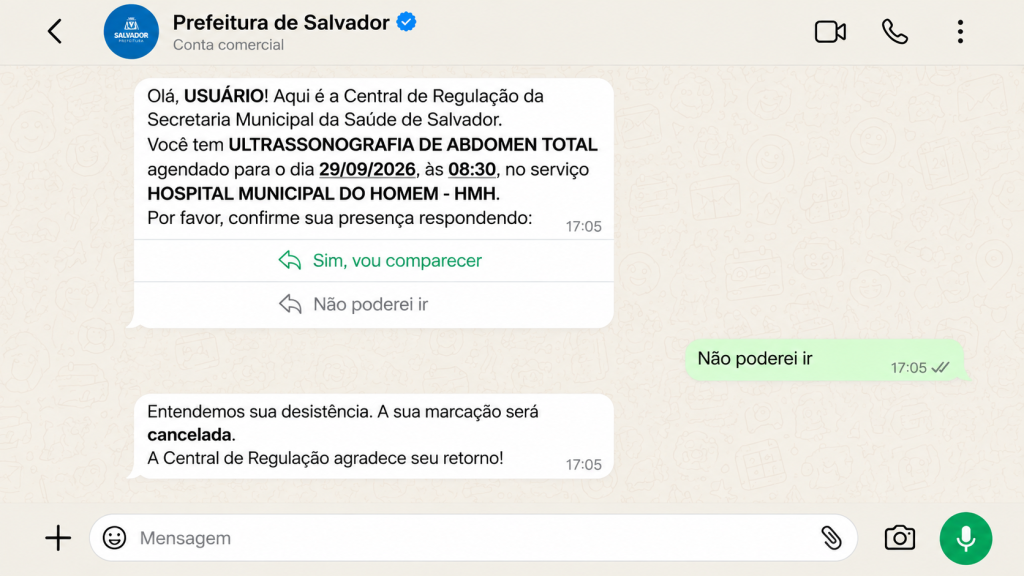Screen dimensions: 1024x576
Task: Reply with Sim, vou comparecer
Action: [x=374, y=261]
